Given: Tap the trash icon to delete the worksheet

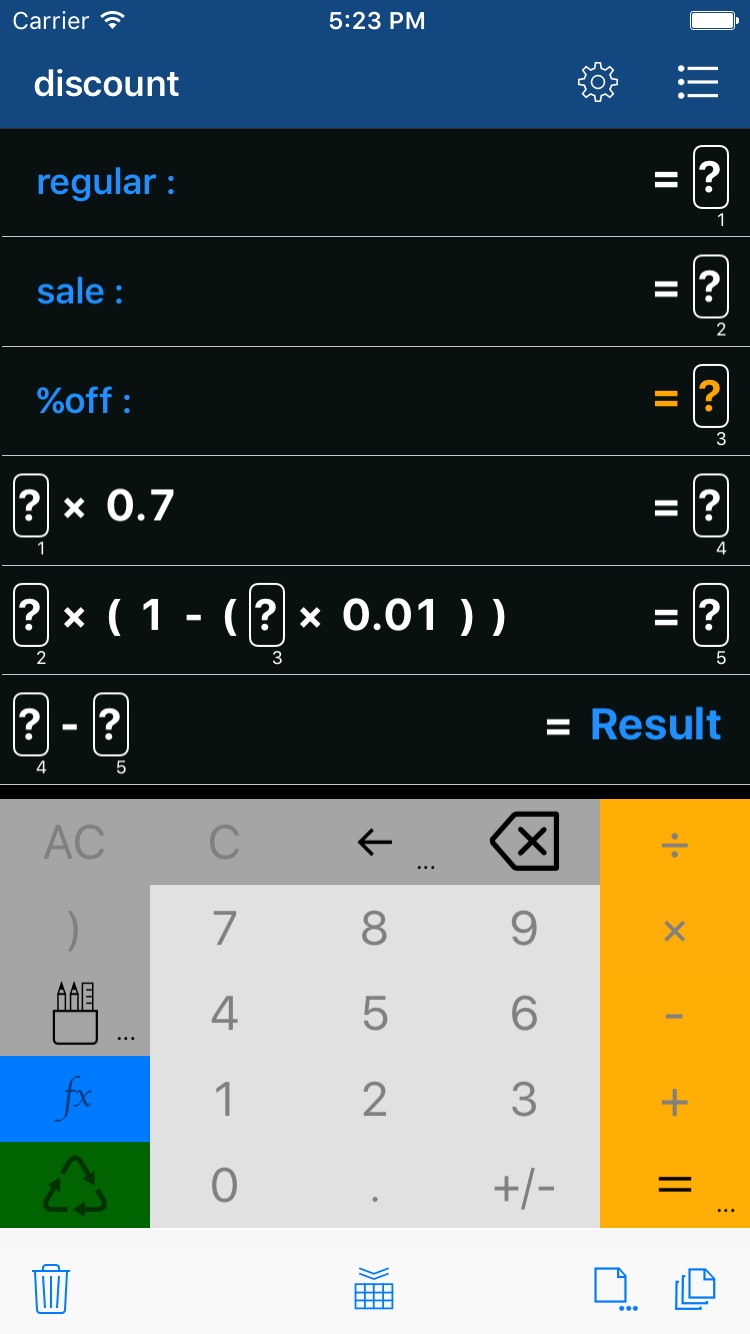Looking at the screenshot, I should (50, 1289).
